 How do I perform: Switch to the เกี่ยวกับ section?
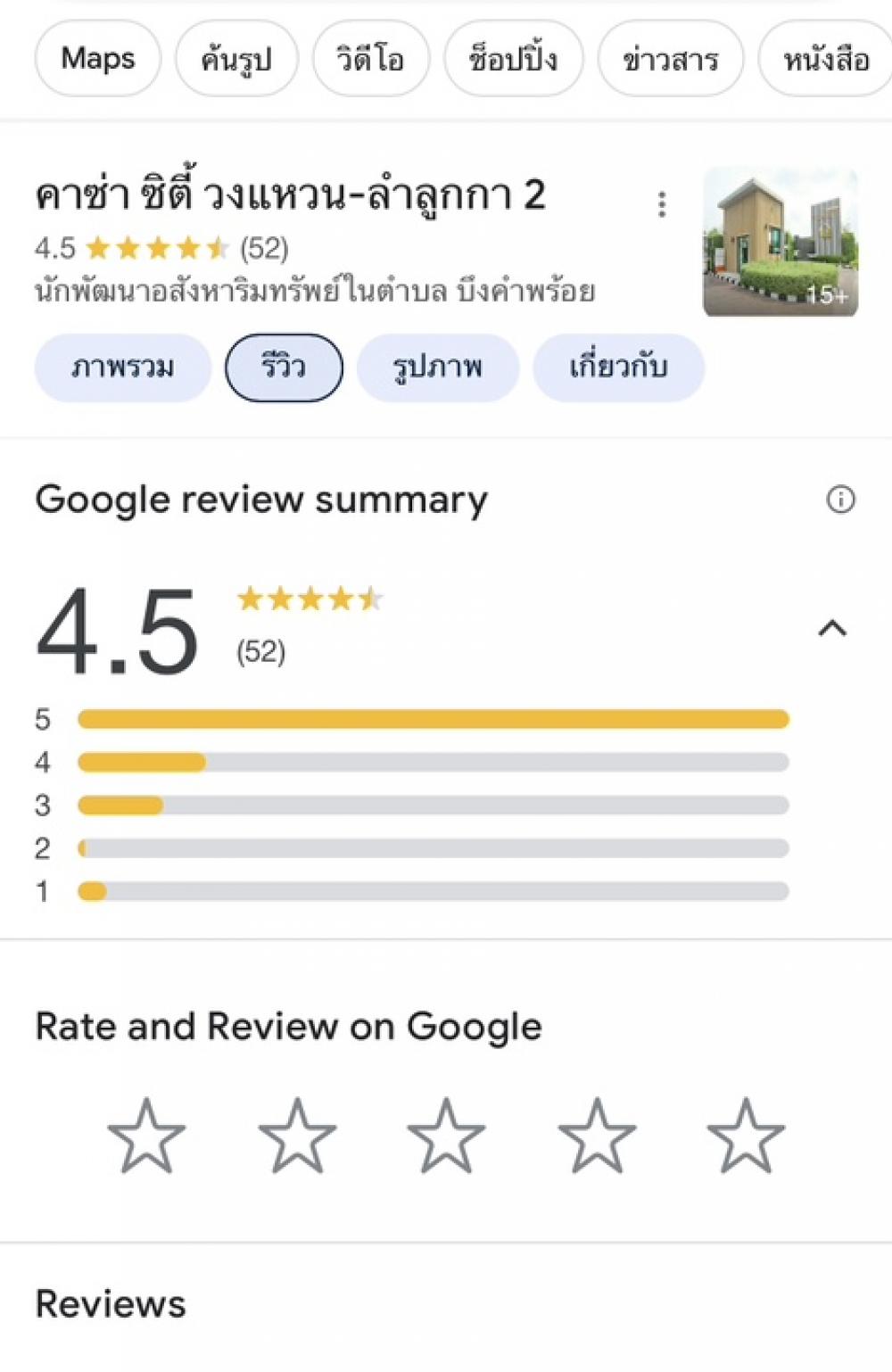point(618,368)
